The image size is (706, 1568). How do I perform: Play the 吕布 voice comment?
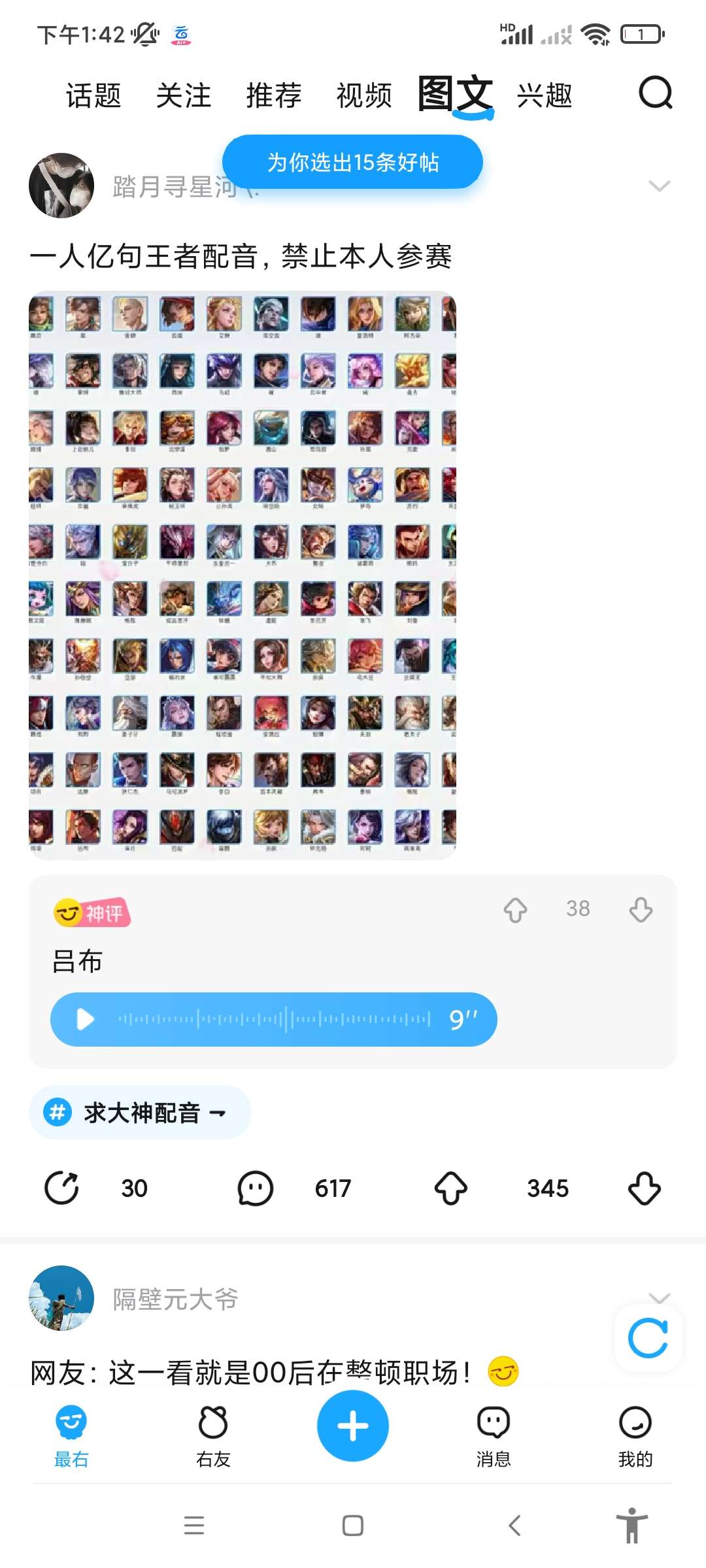coord(86,1019)
